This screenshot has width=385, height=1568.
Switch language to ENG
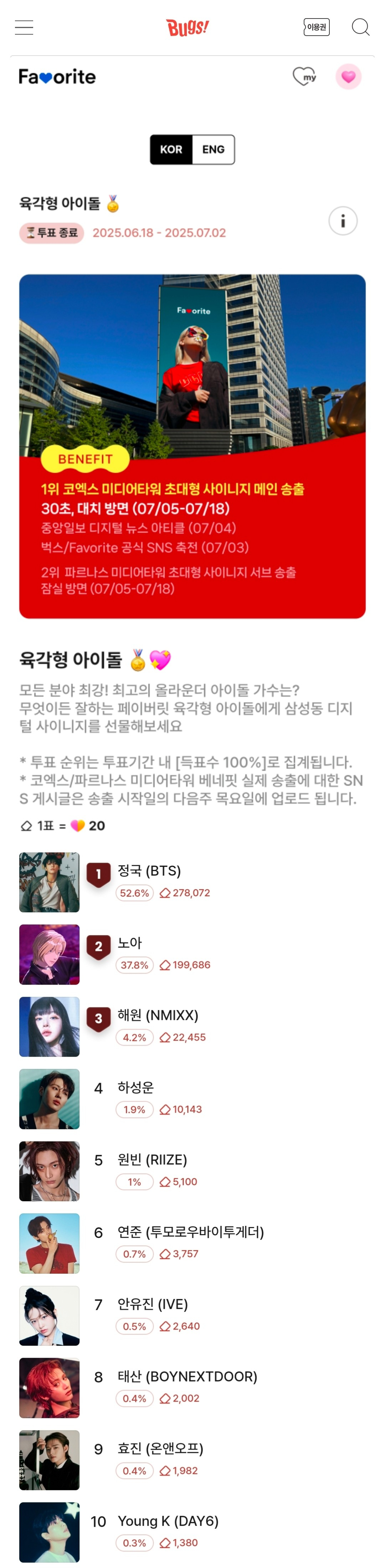pyautogui.click(x=213, y=149)
